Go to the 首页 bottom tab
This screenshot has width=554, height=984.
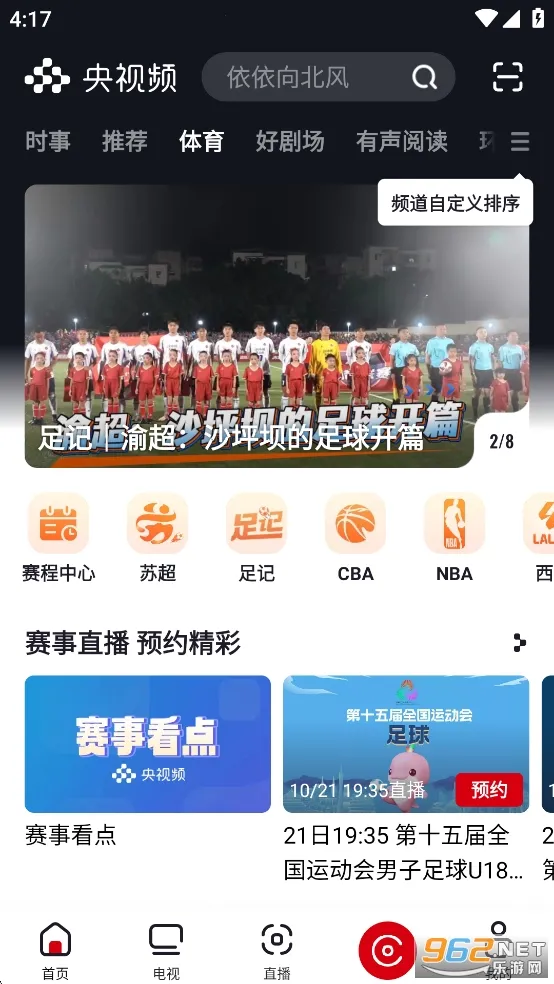55,950
